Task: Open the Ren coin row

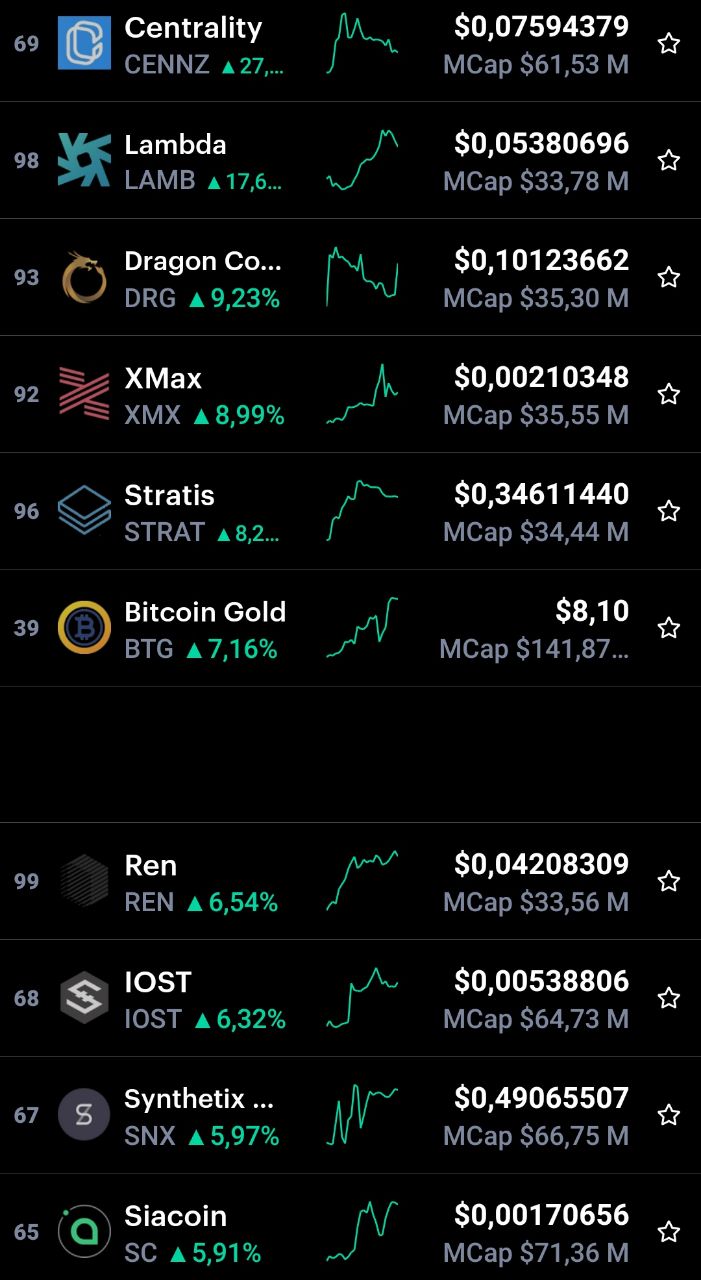Action: click(350, 881)
